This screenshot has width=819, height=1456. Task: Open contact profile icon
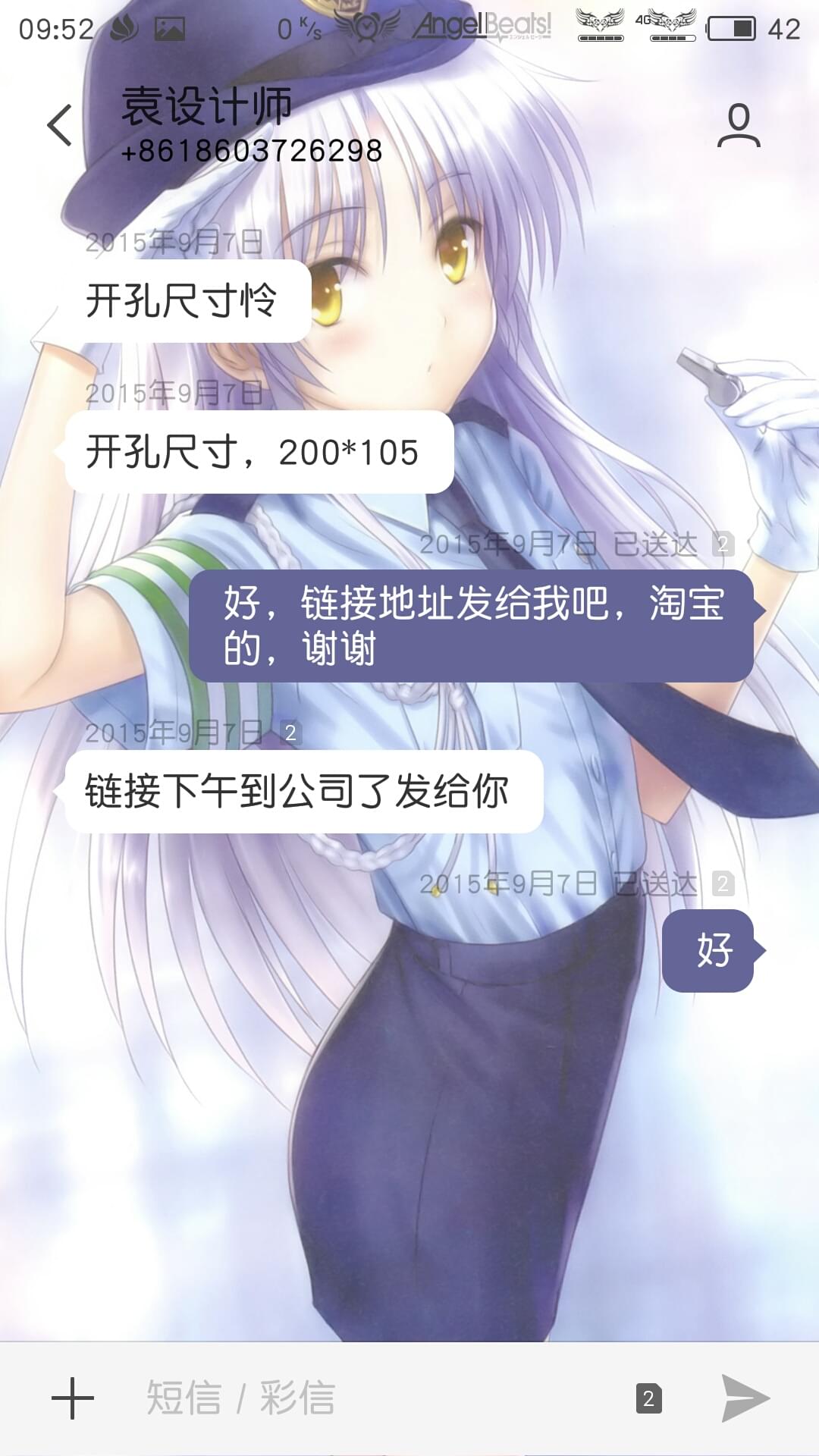[x=739, y=126]
